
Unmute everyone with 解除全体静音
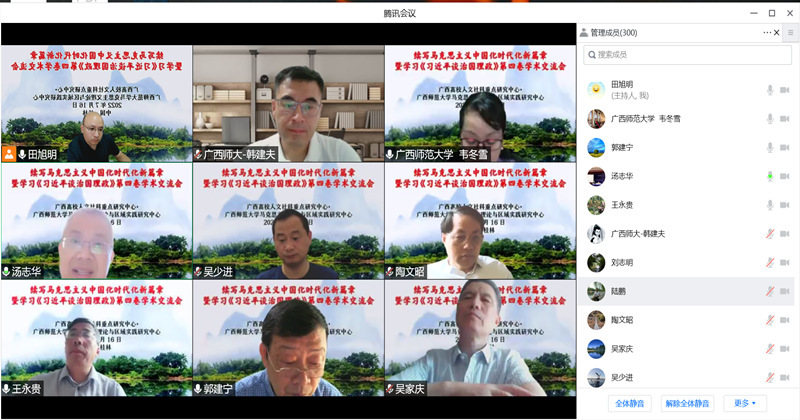[687, 403]
